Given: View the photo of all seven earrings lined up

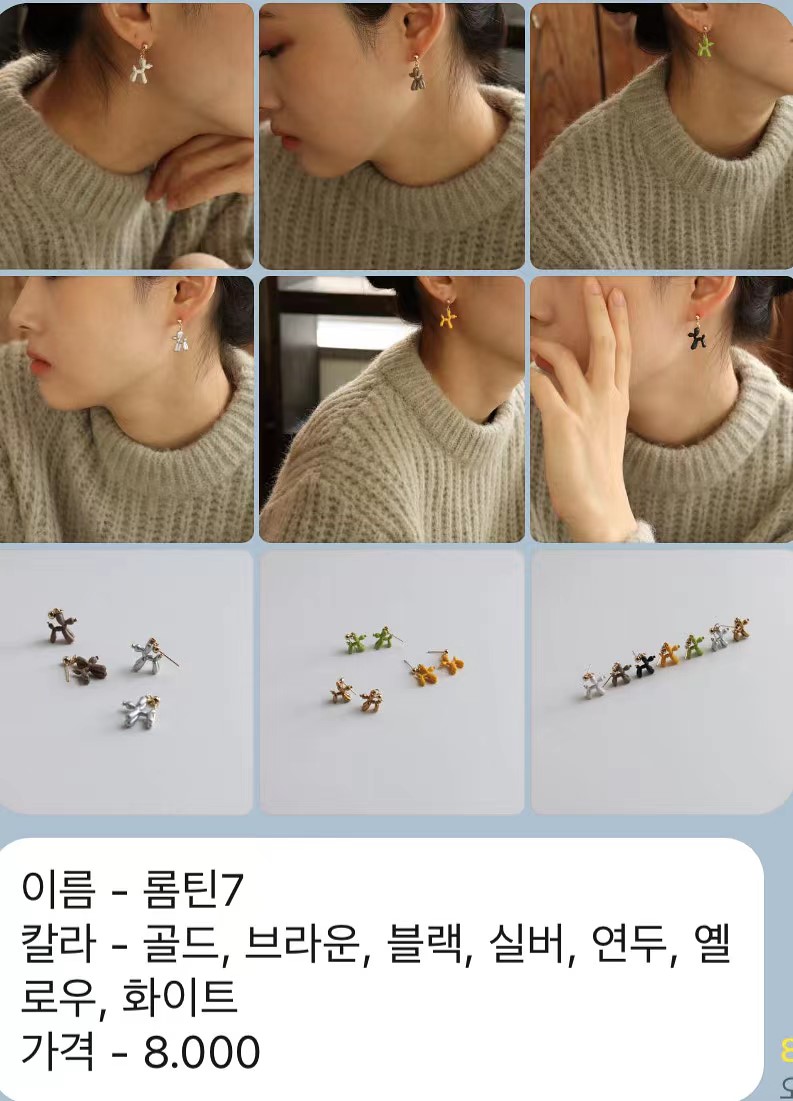Looking at the screenshot, I should pos(661,681).
